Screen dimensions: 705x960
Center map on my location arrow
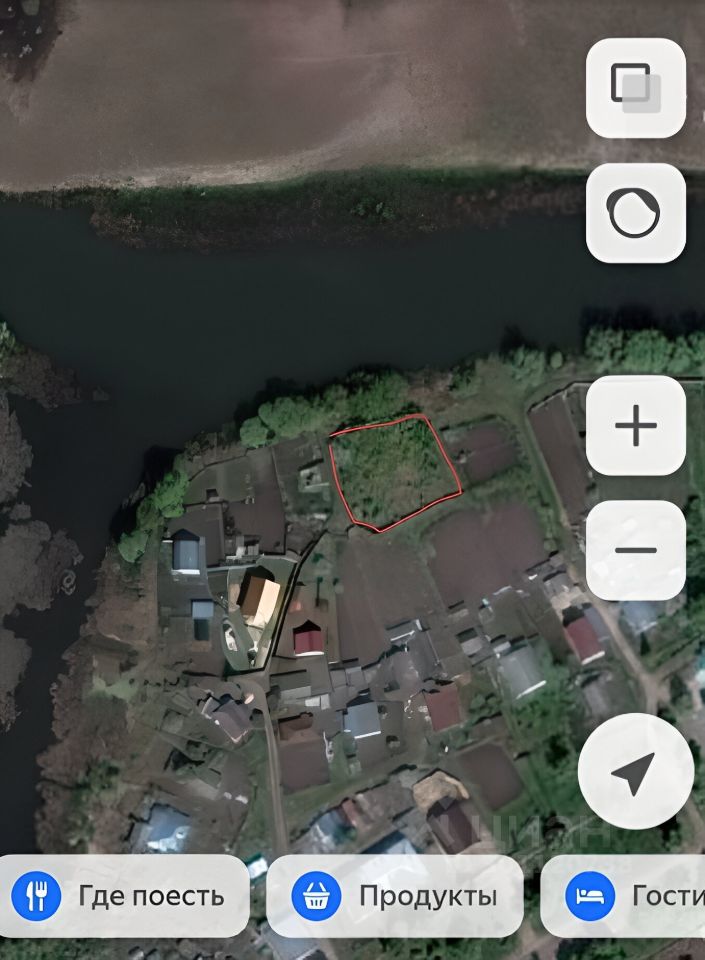[x=635, y=772]
